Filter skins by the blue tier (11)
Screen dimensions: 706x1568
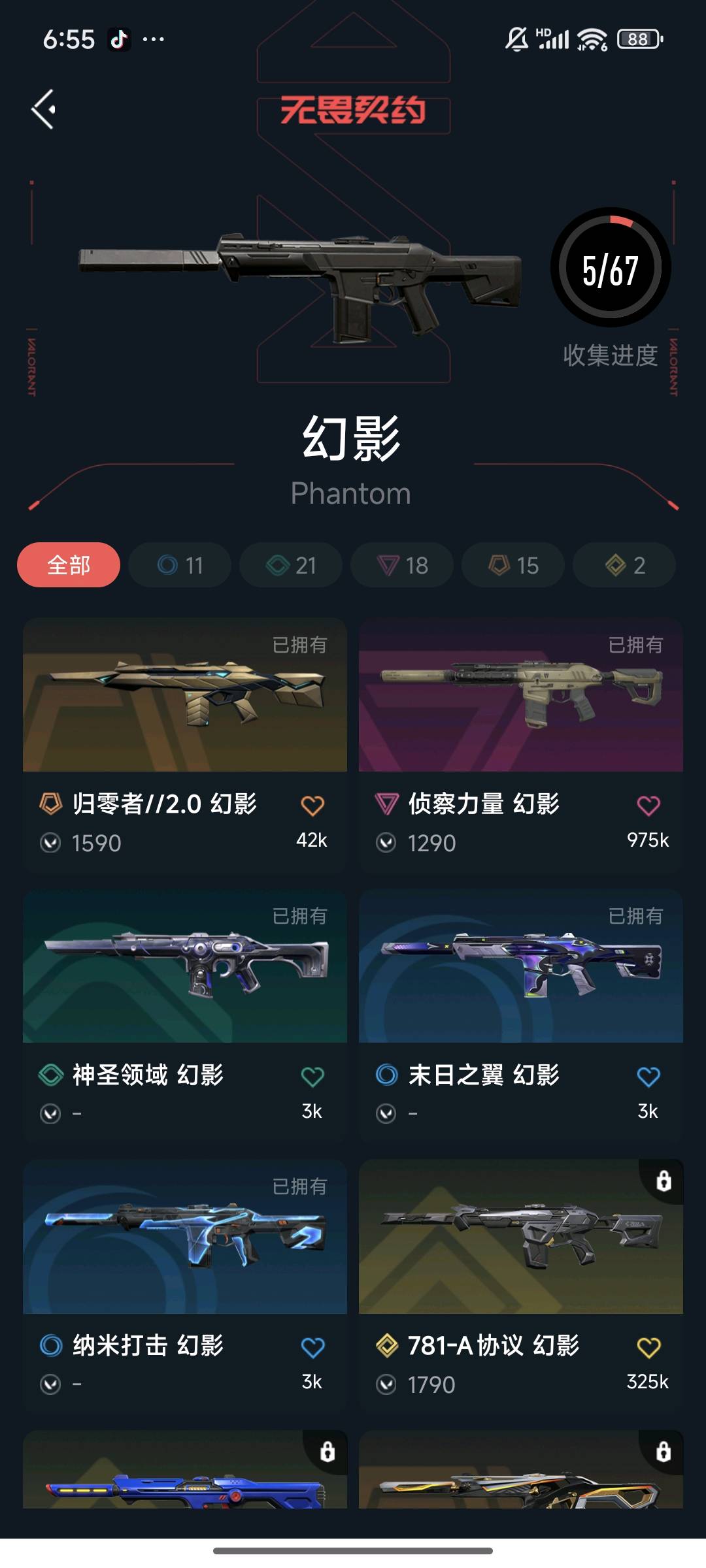[x=180, y=565]
